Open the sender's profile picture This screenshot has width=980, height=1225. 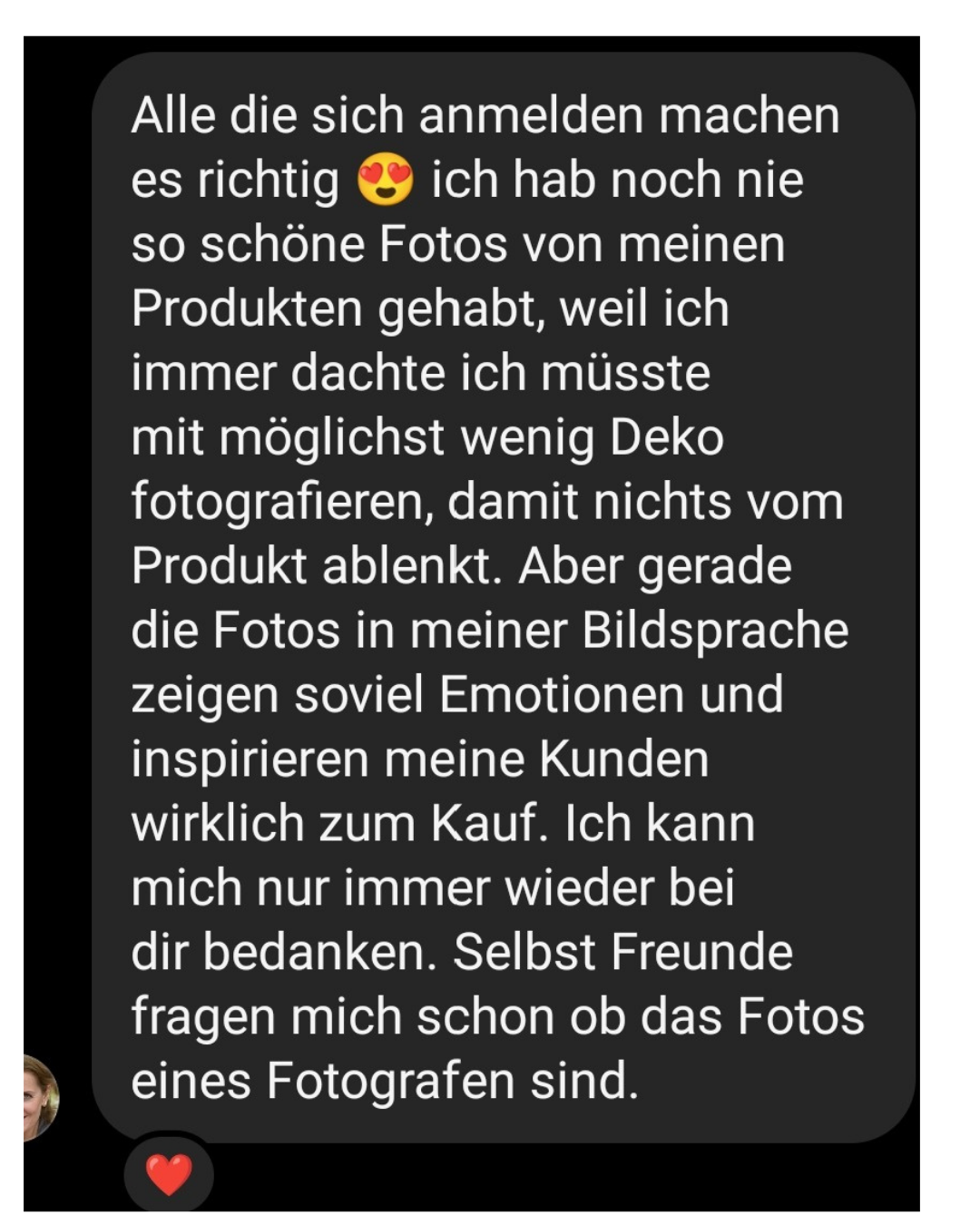pos(41,1098)
